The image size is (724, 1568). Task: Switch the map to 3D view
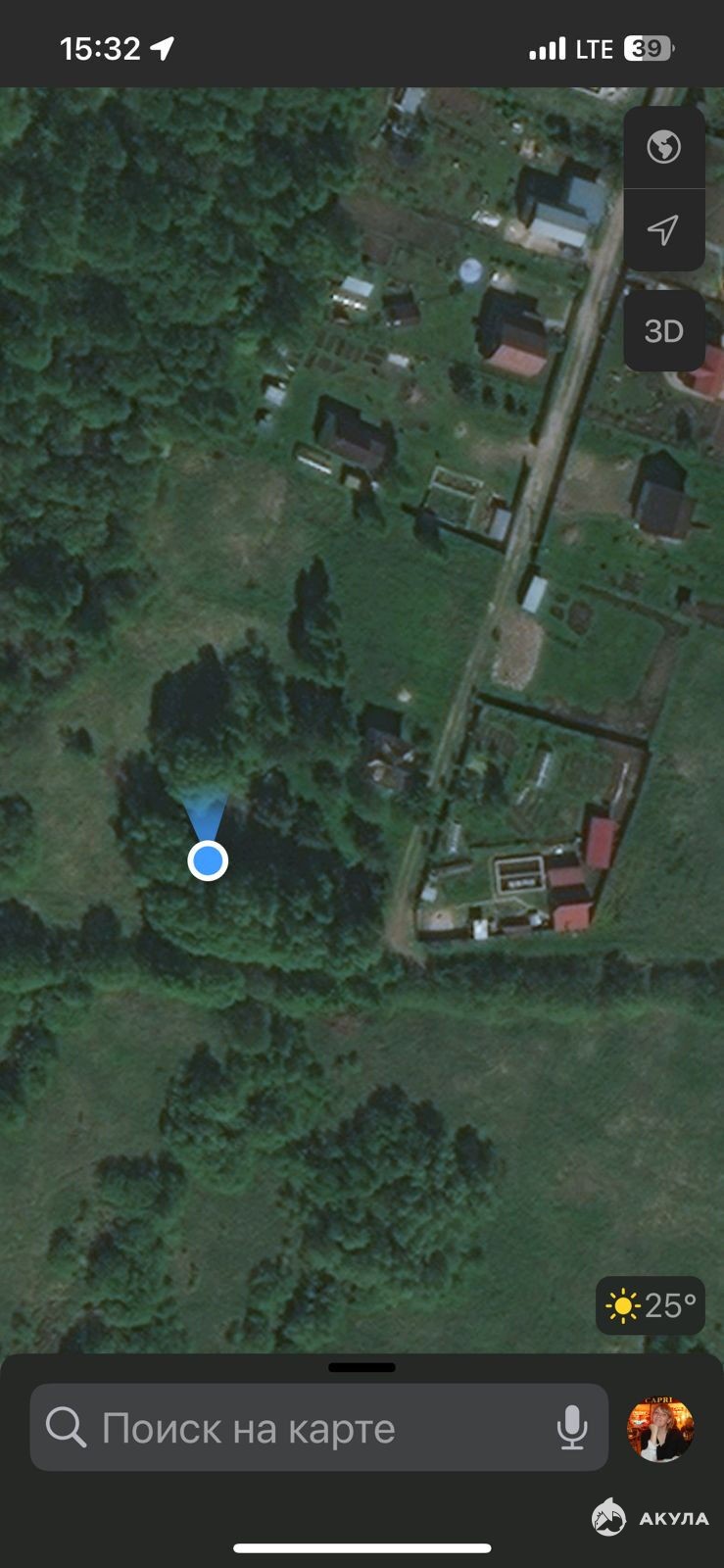pos(663,331)
